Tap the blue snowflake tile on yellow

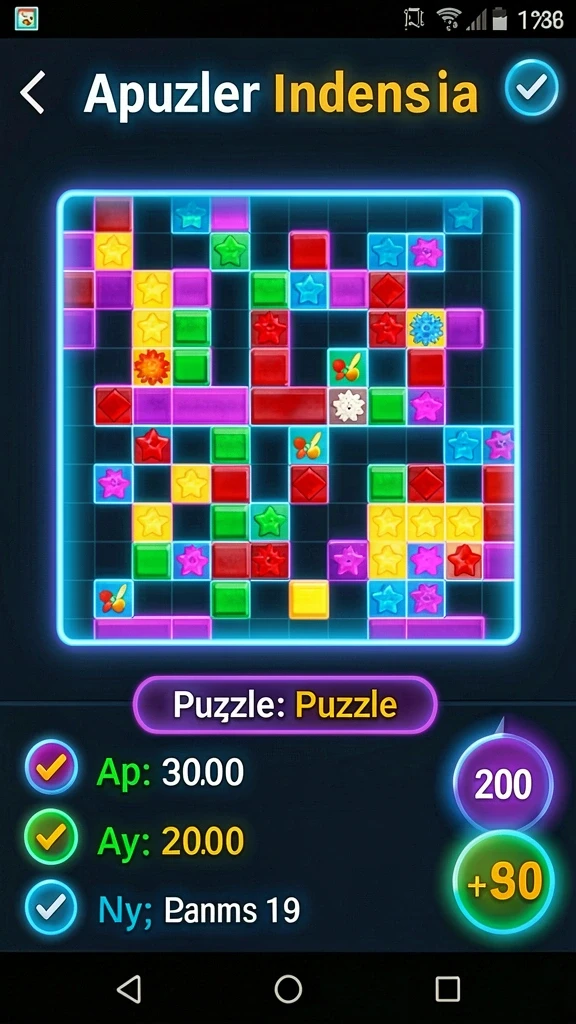coord(426,328)
